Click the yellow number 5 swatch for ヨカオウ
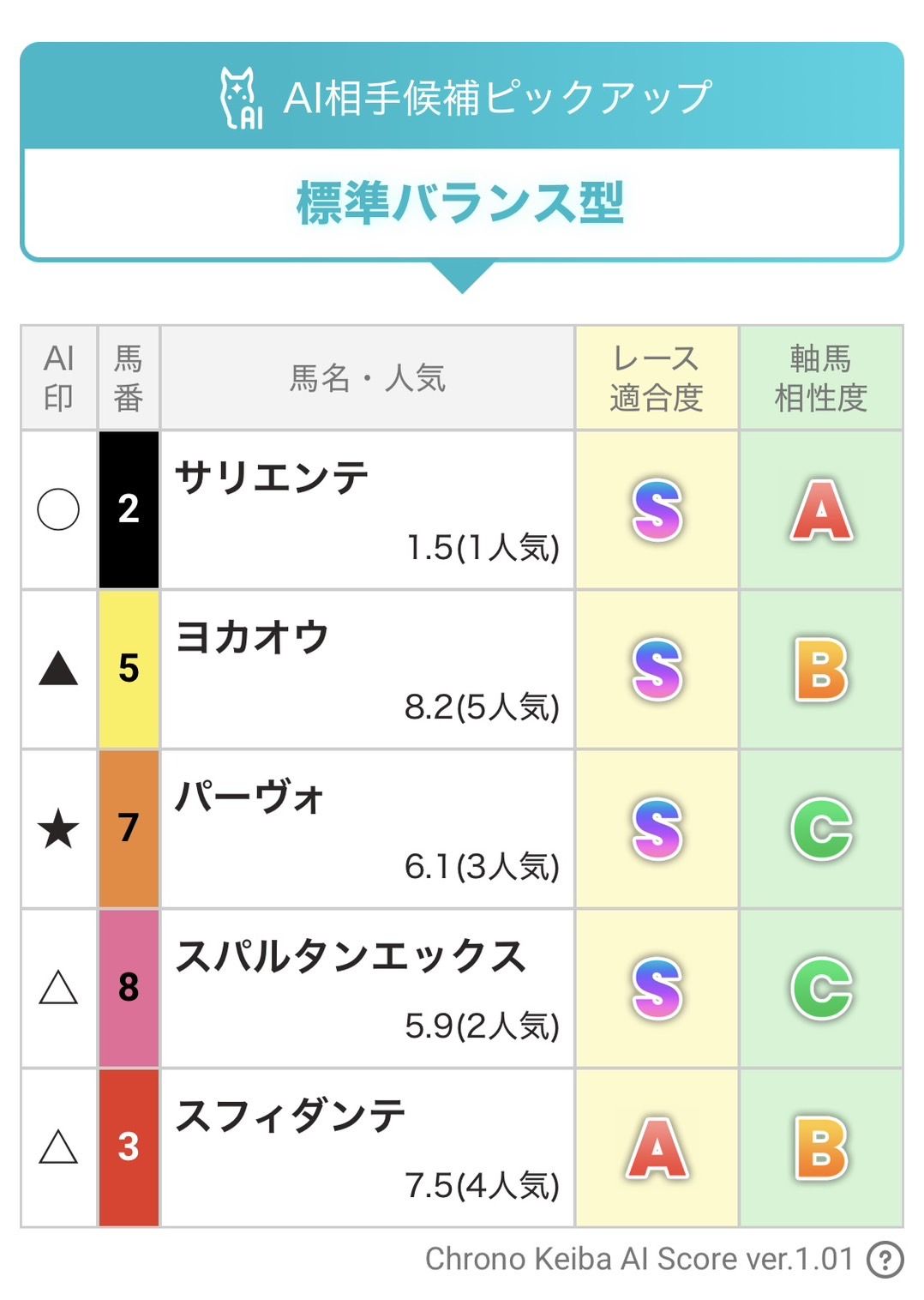This screenshot has width=924, height=1300. pos(129,670)
